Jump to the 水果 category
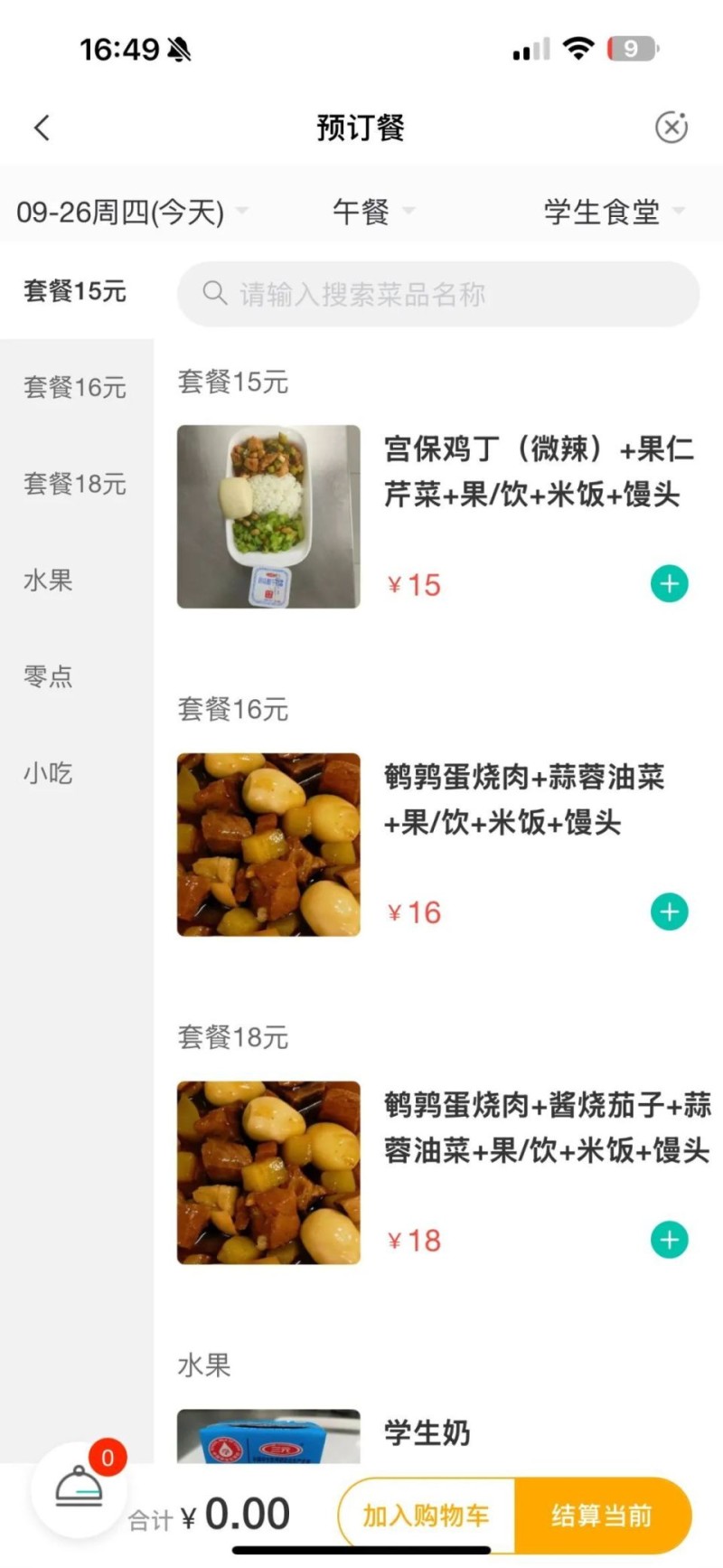This screenshot has height=1568, width=723. point(49,581)
